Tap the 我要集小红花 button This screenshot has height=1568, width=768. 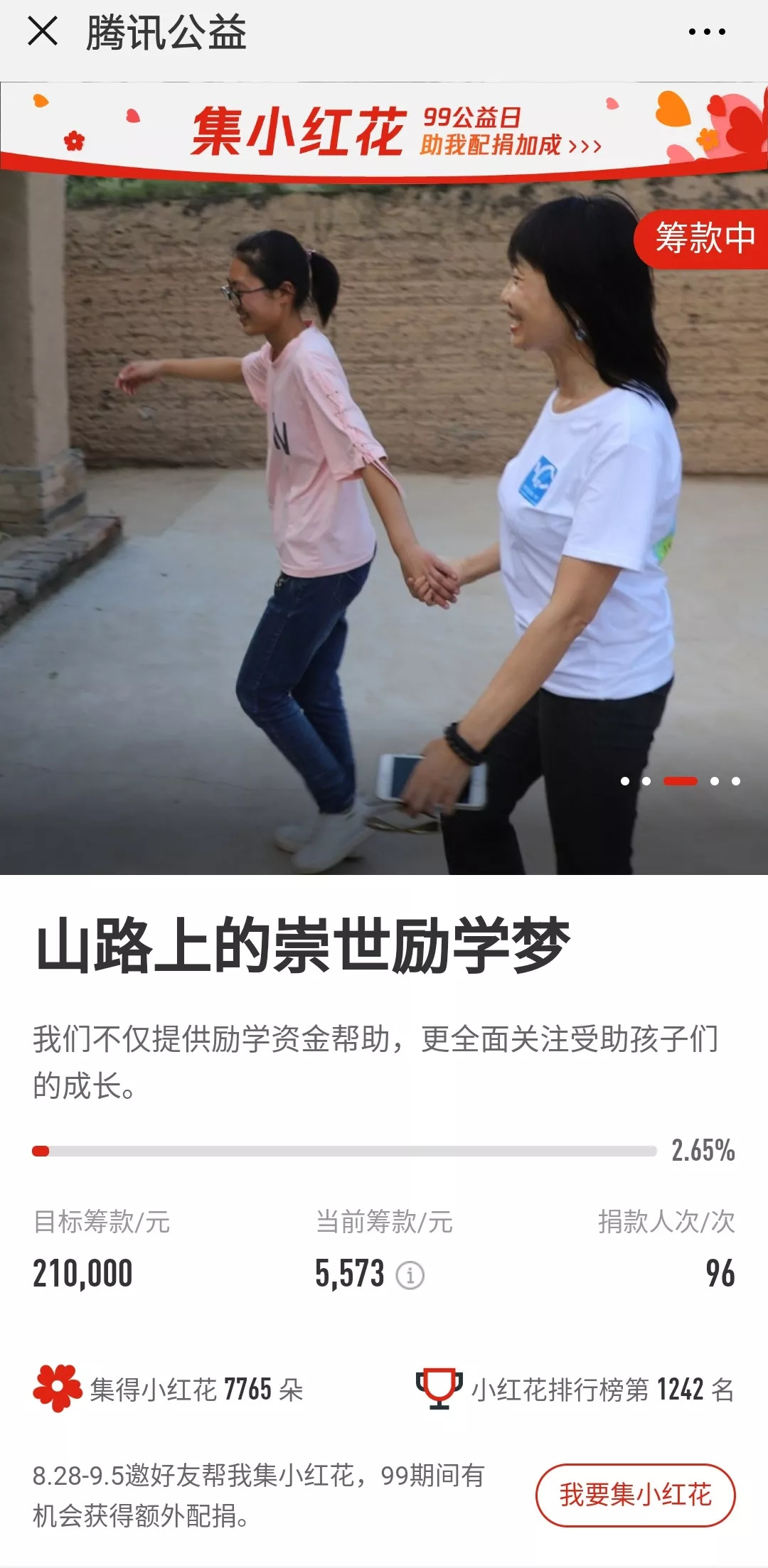[x=635, y=1494]
